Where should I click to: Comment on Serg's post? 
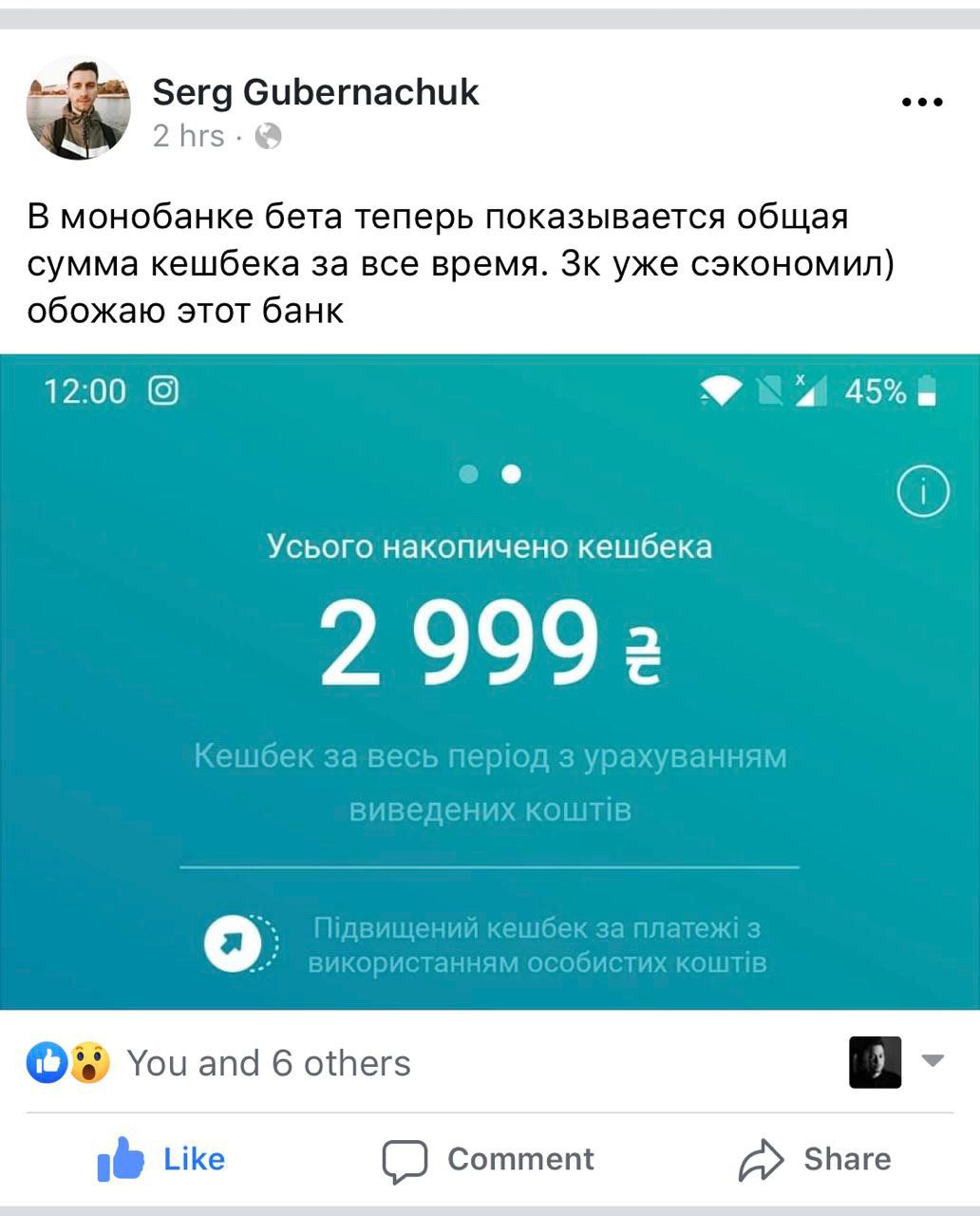(488, 1159)
